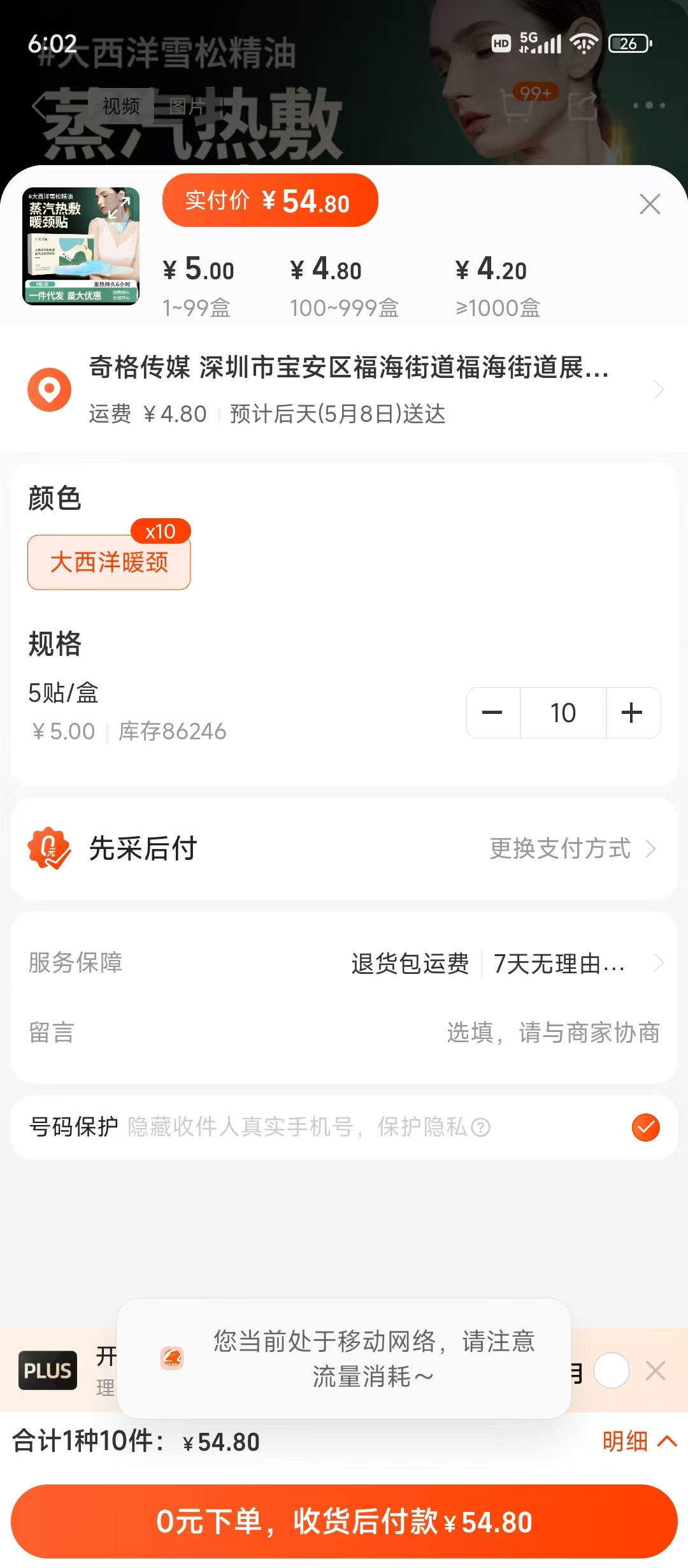Uncheck the 号码保护 privacy checkbox
Viewport: 688px width, 1568px height.
coord(645,1127)
